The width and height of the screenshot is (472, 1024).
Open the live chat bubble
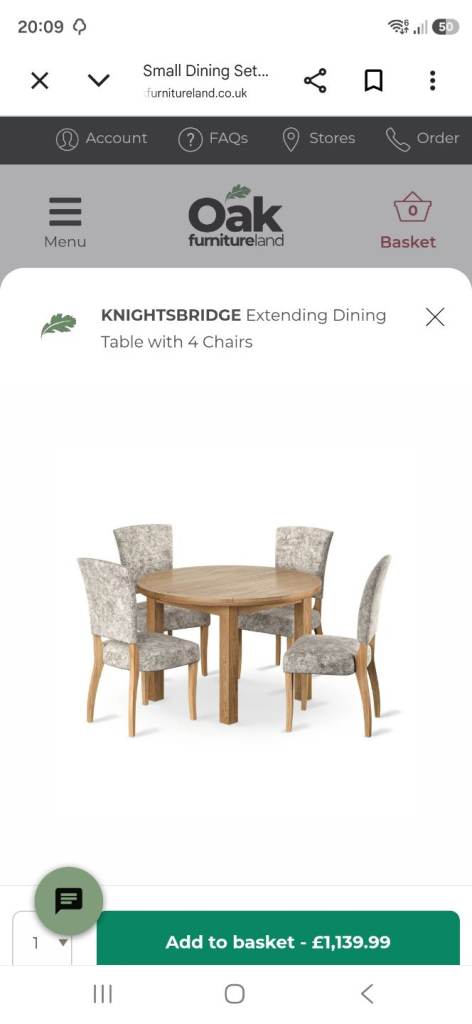click(69, 901)
